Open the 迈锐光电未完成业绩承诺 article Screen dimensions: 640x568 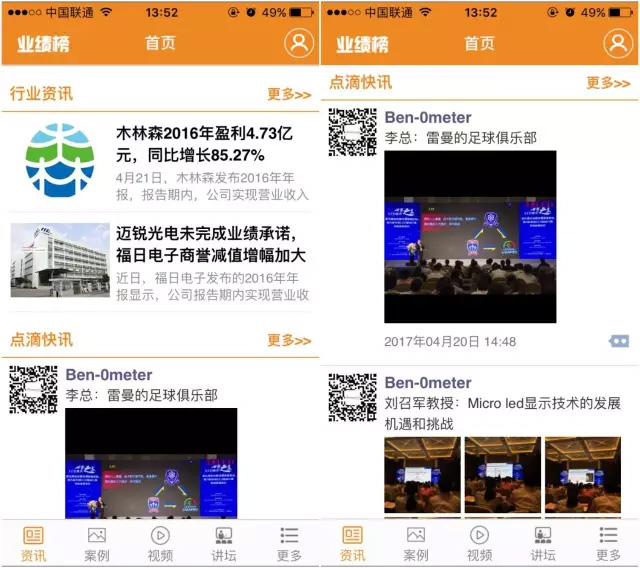[211, 244]
